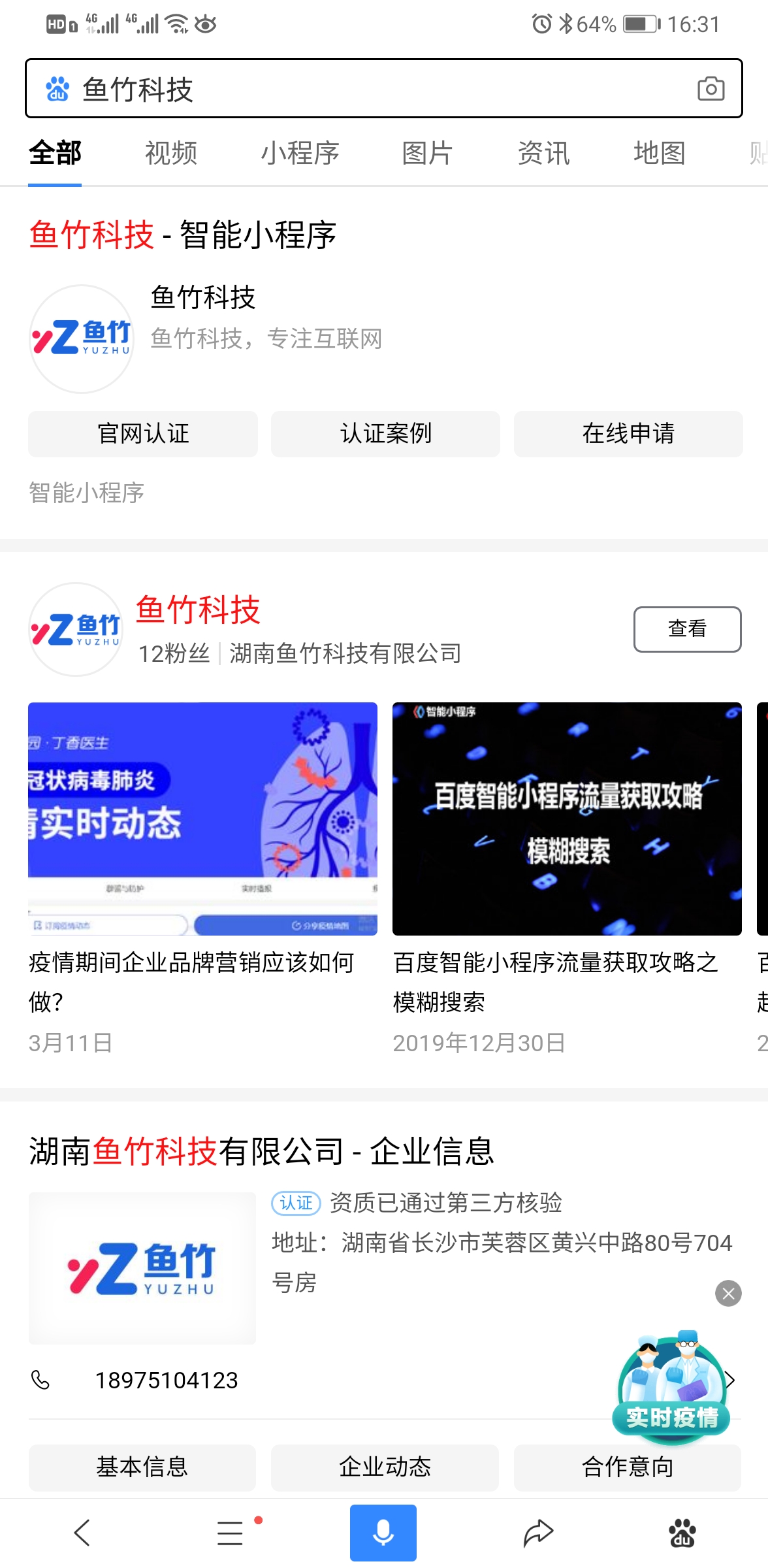Tap the Baidu logo inside the search bar
The height and width of the screenshot is (1568, 768).
pos(57,90)
